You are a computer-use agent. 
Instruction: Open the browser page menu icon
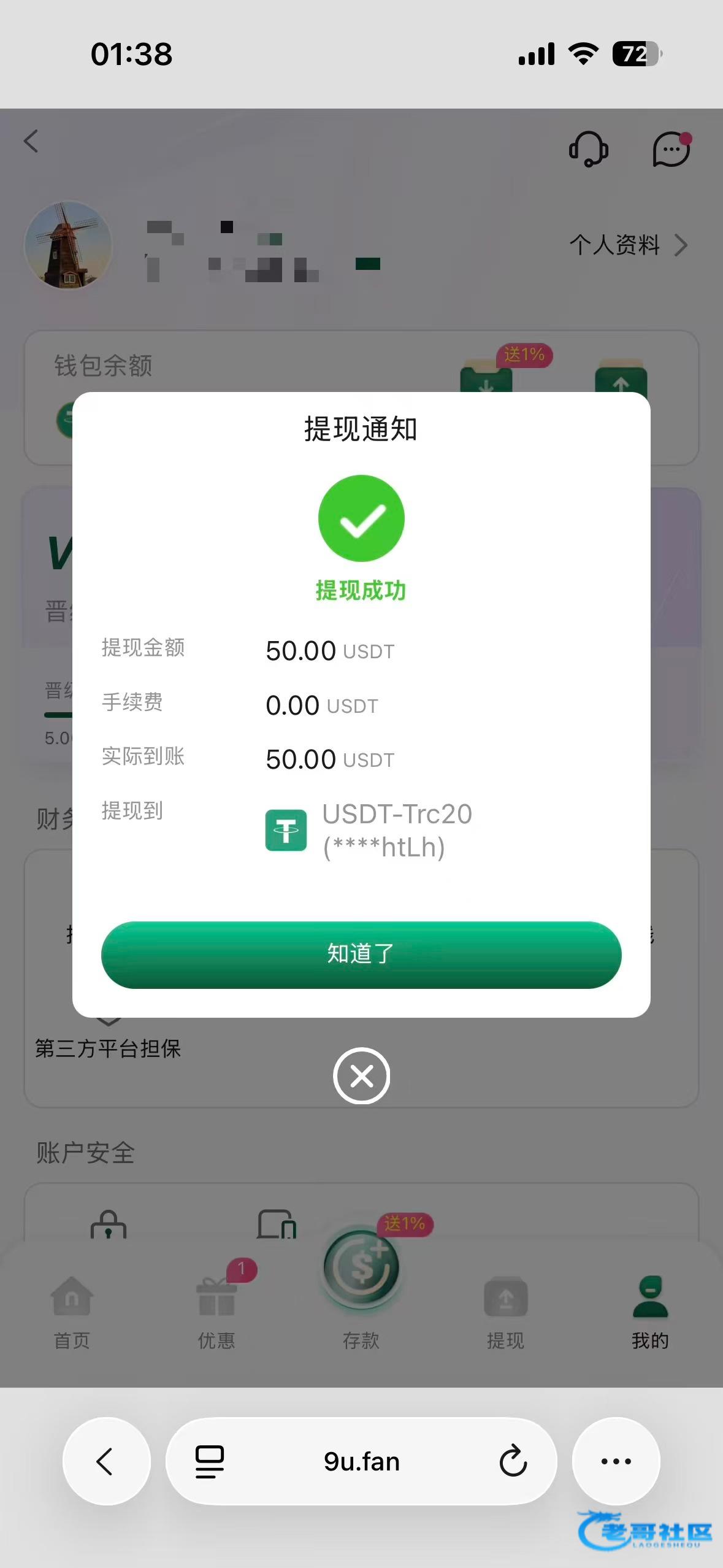pyautogui.click(x=210, y=1461)
